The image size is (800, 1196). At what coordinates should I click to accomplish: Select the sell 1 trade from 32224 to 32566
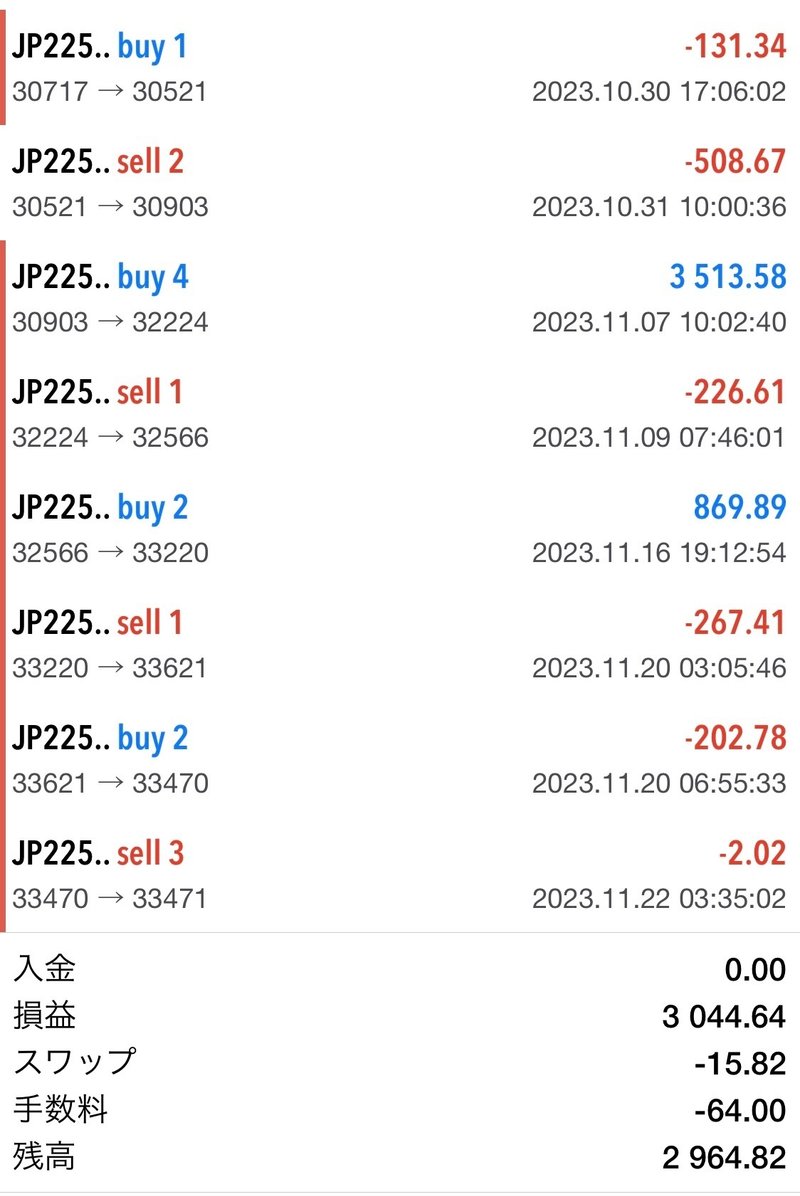(x=400, y=413)
